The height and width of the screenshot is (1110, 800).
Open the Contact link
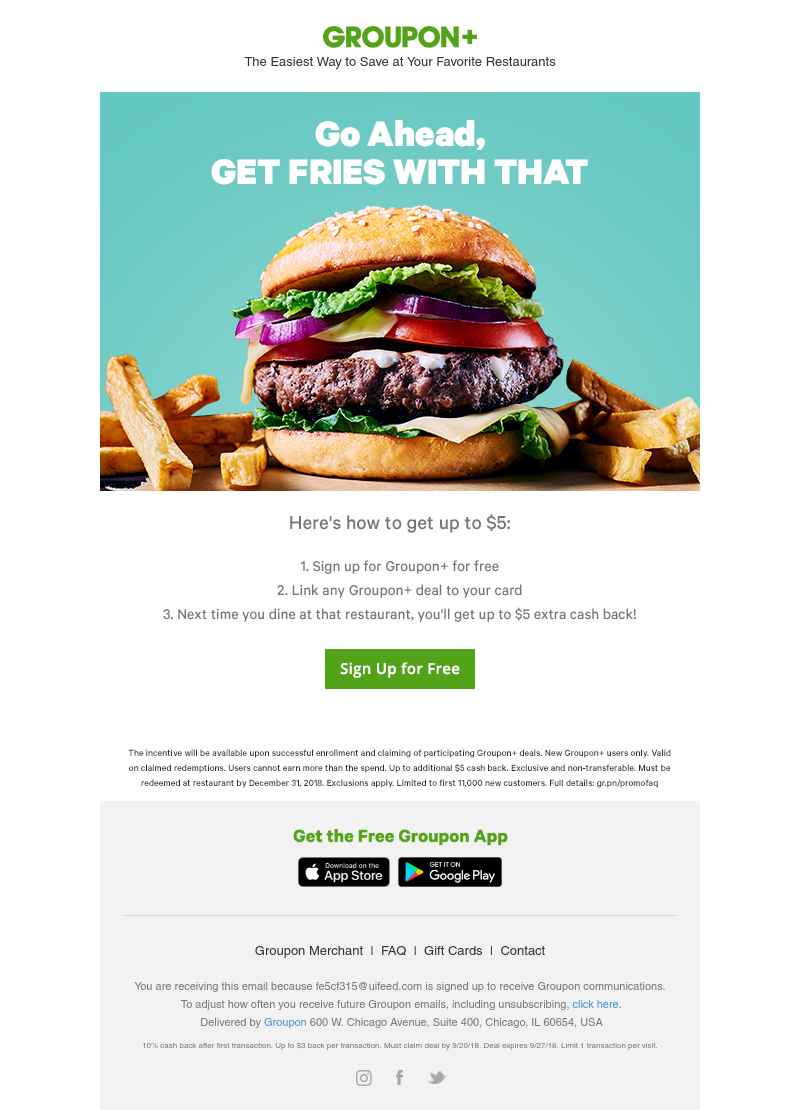click(522, 951)
